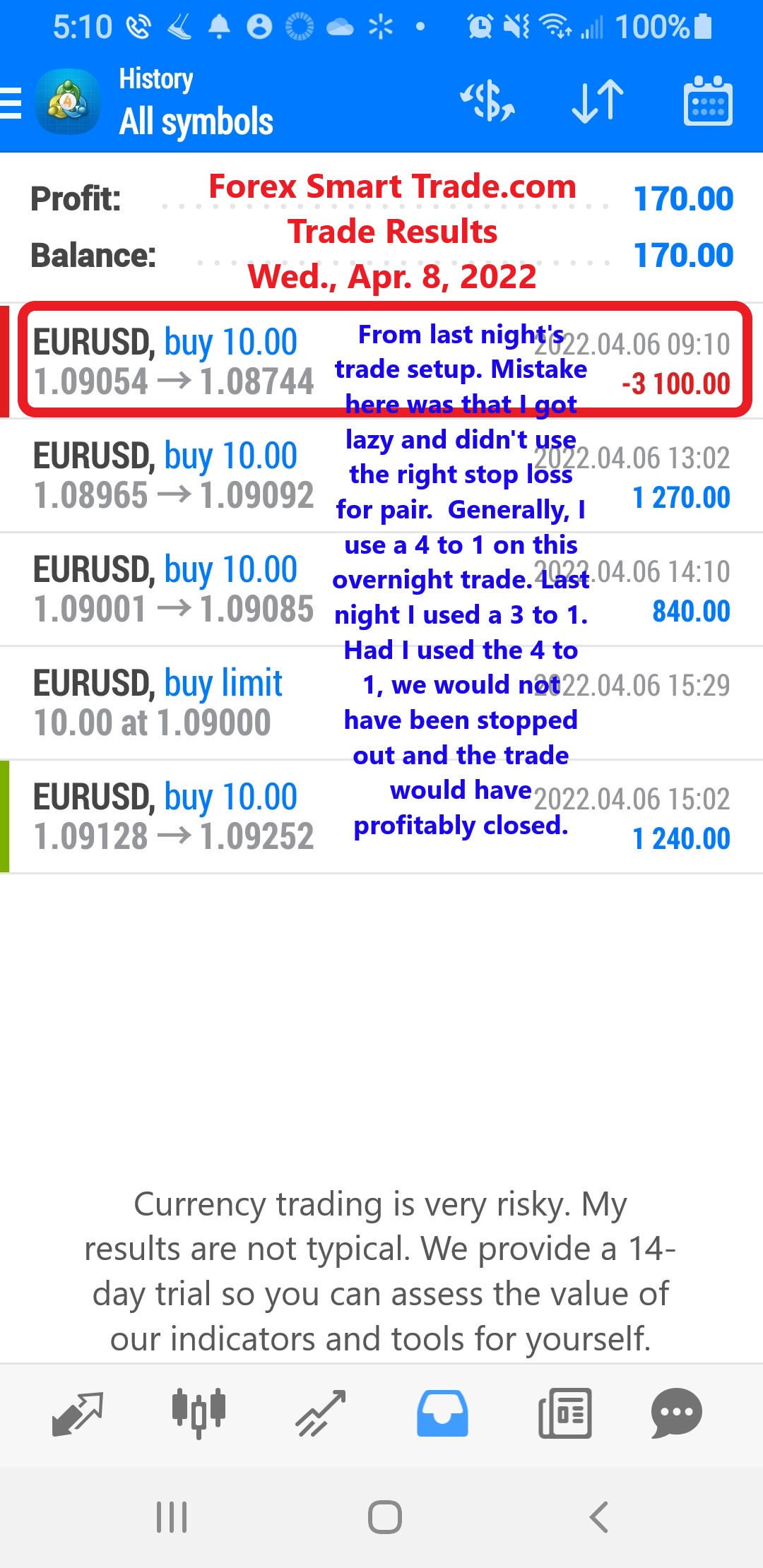Switch to the News tab

tap(564, 1414)
